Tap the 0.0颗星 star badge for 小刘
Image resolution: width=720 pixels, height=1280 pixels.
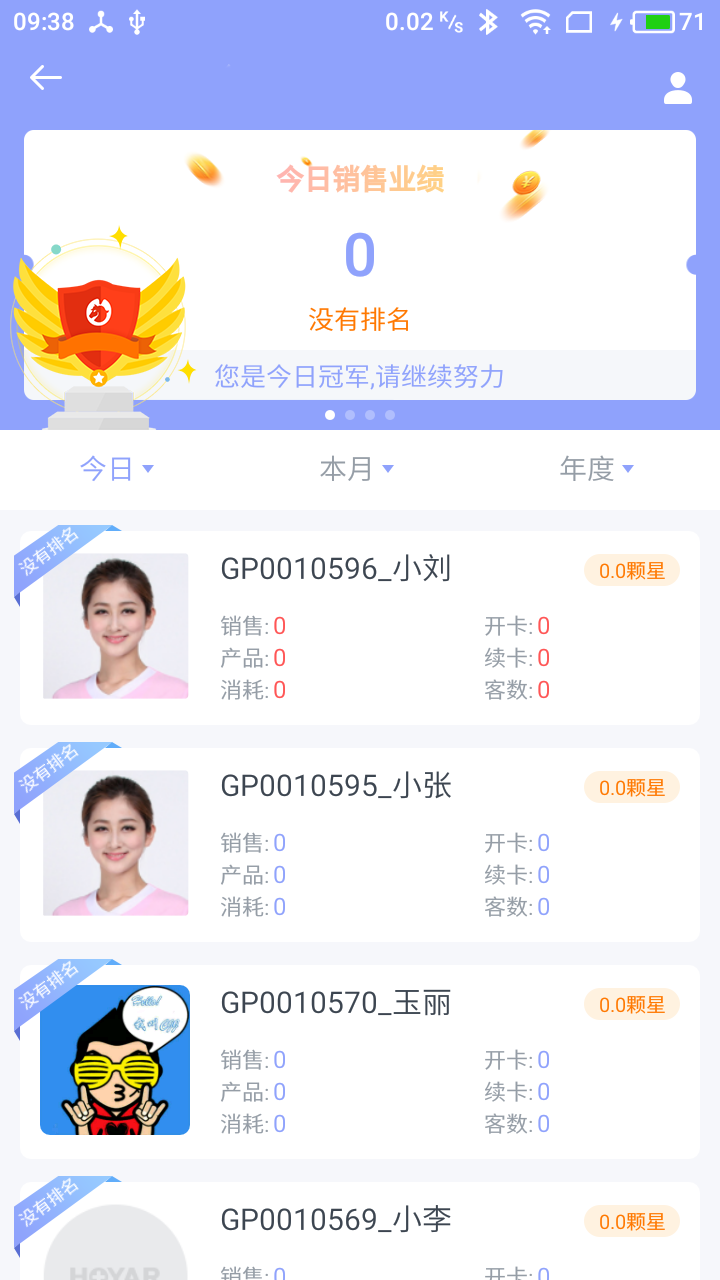(x=631, y=570)
